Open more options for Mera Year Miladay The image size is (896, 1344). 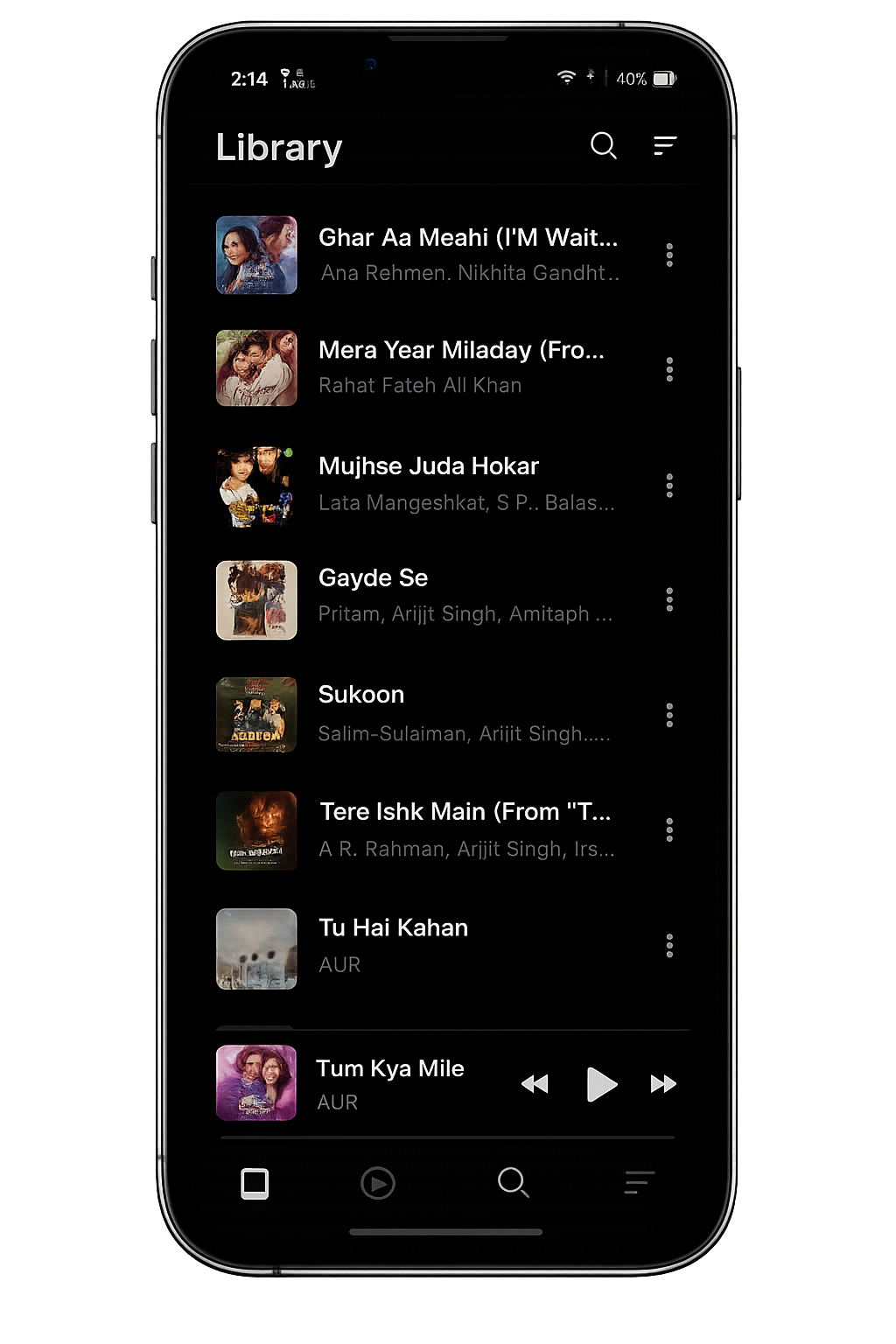click(669, 369)
